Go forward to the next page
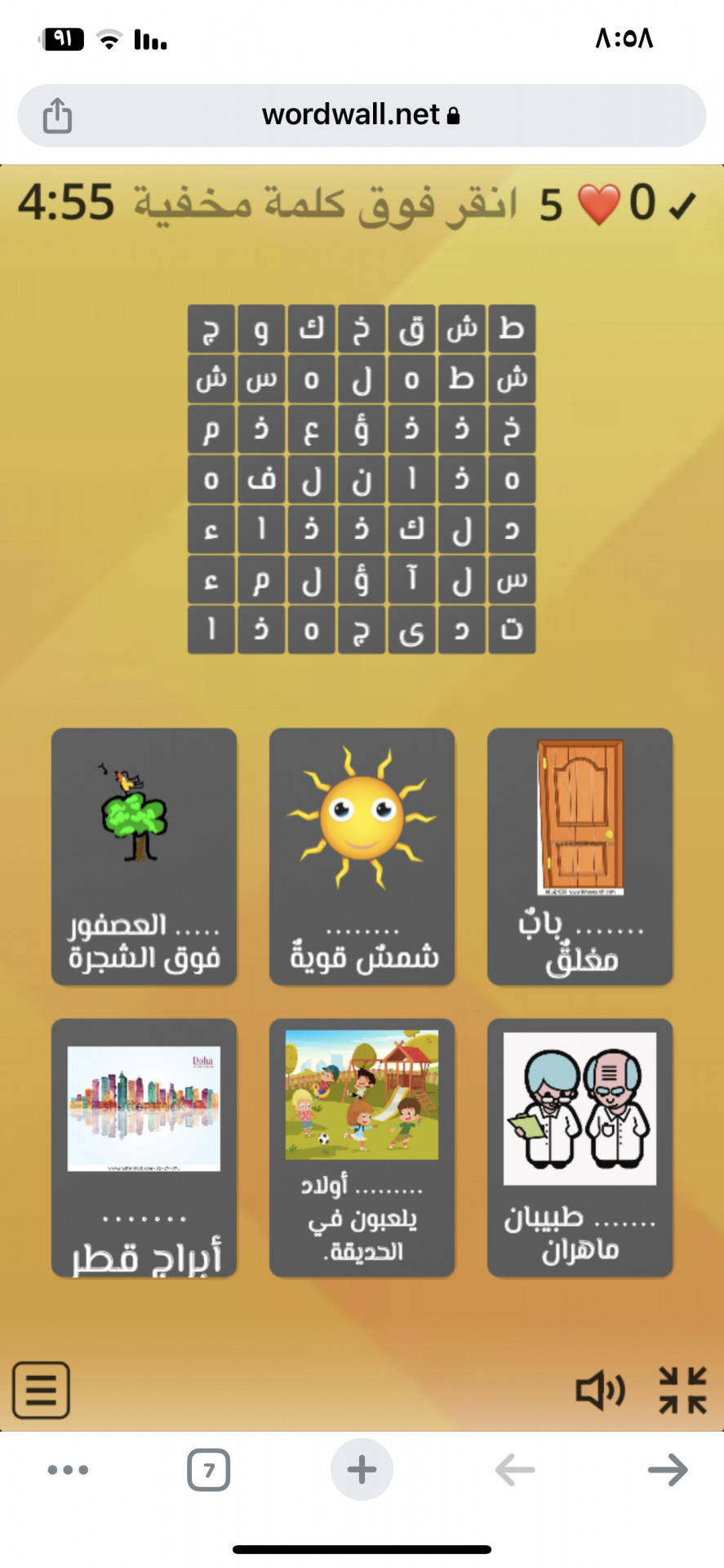Image resolution: width=724 pixels, height=1568 pixels. (667, 1470)
